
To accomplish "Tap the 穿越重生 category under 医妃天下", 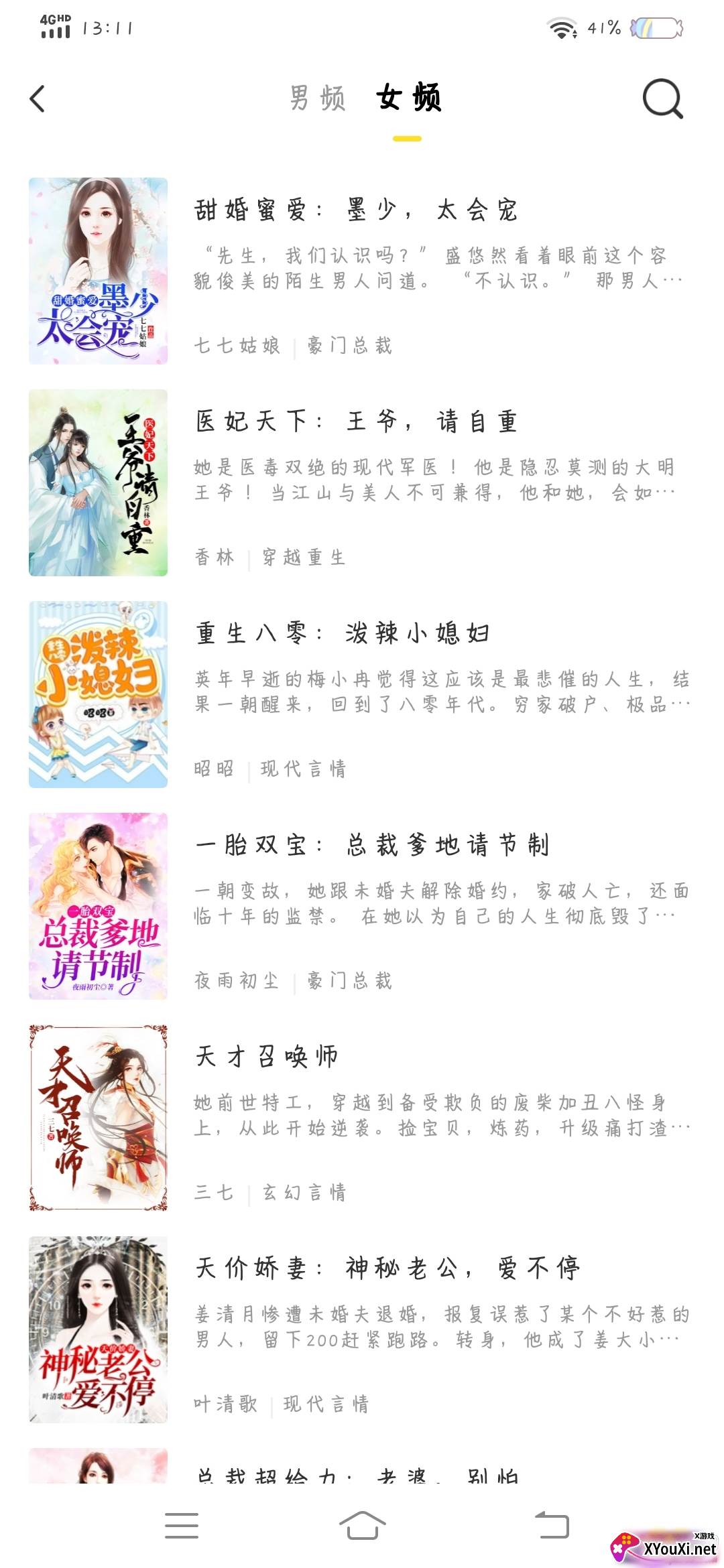I will pos(303,558).
